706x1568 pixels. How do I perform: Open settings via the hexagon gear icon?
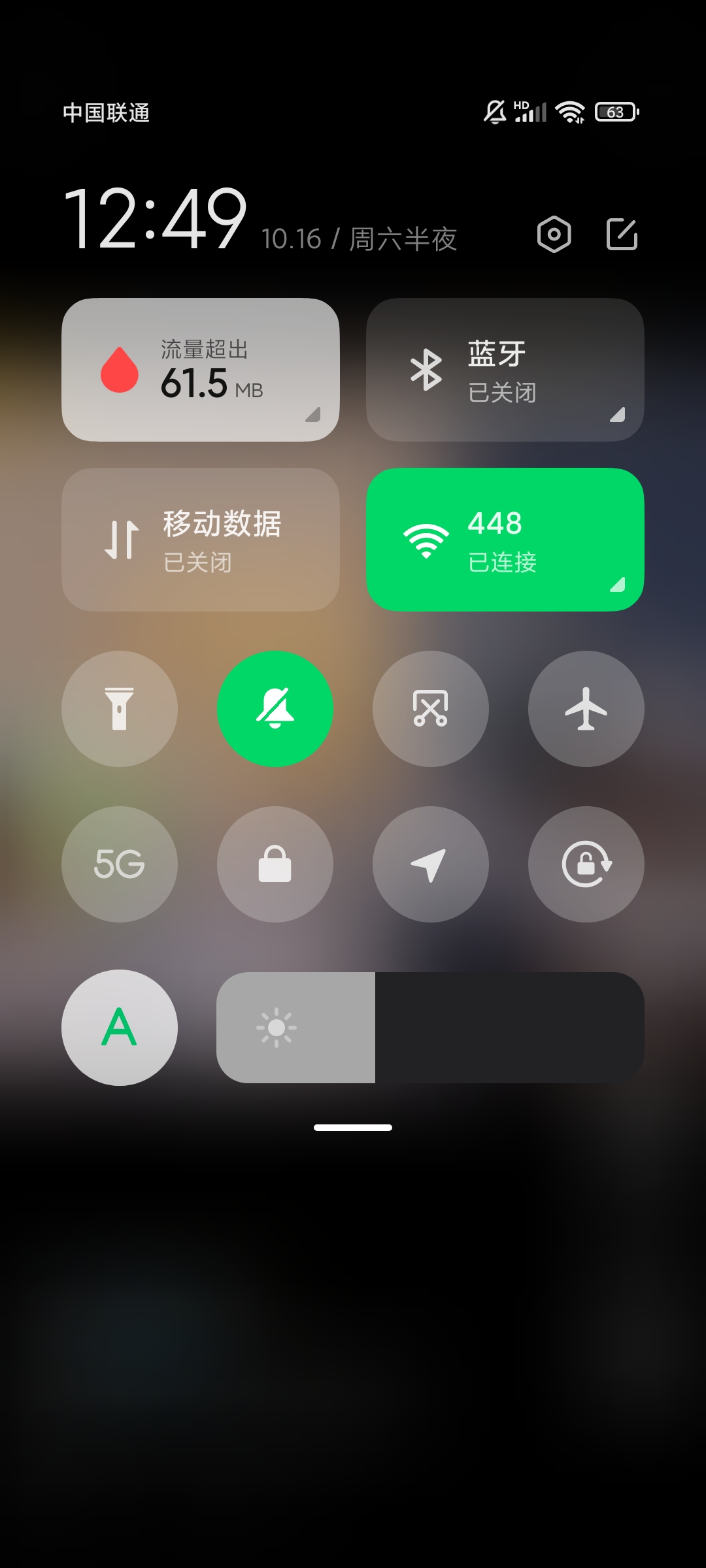coord(554,234)
